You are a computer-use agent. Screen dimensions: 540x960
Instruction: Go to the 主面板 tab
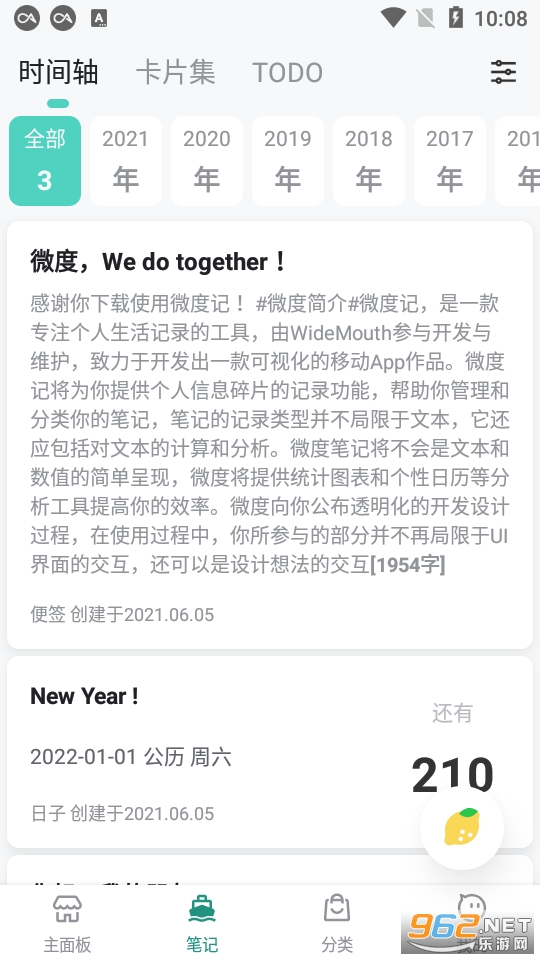click(x=67, y=922)
